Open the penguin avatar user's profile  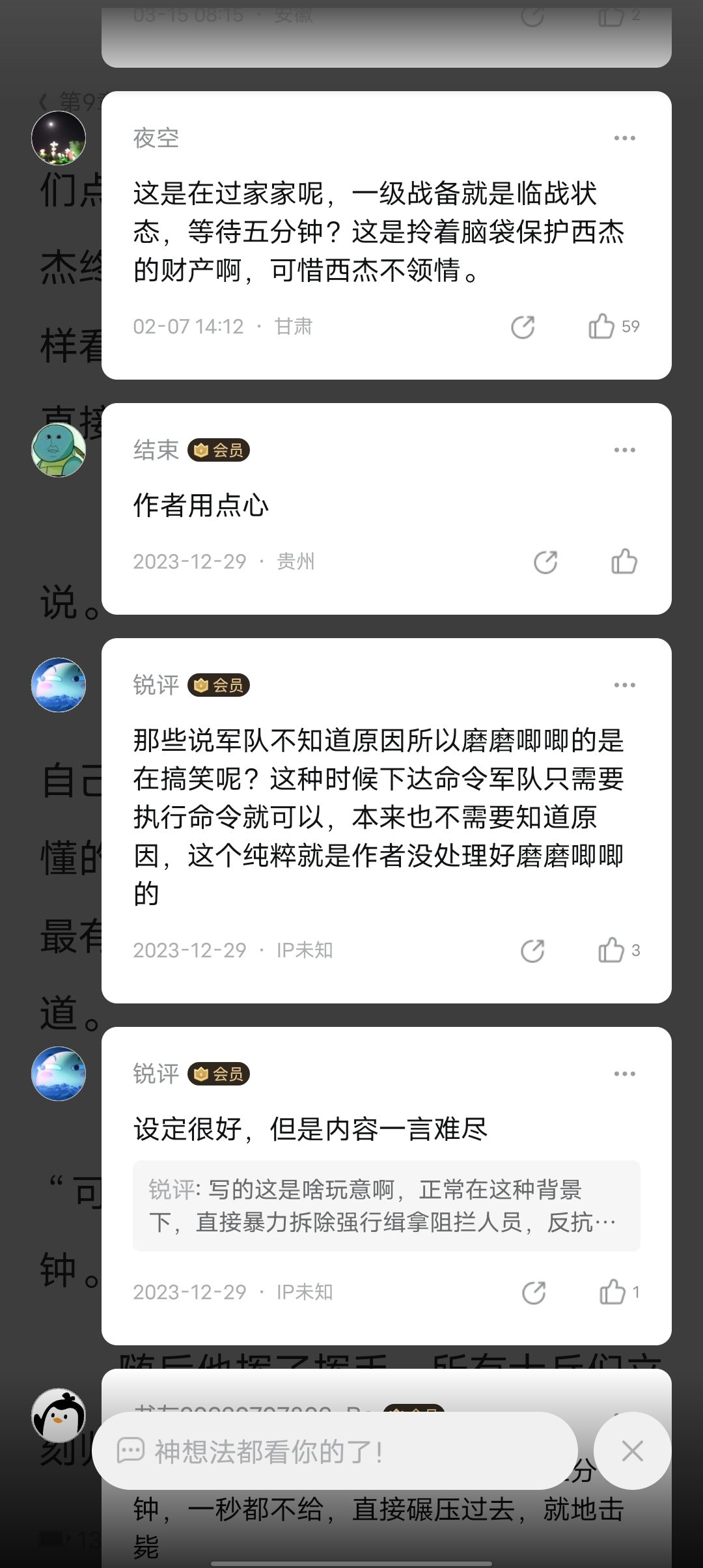pyautogui.click(x=59, y=1416)
